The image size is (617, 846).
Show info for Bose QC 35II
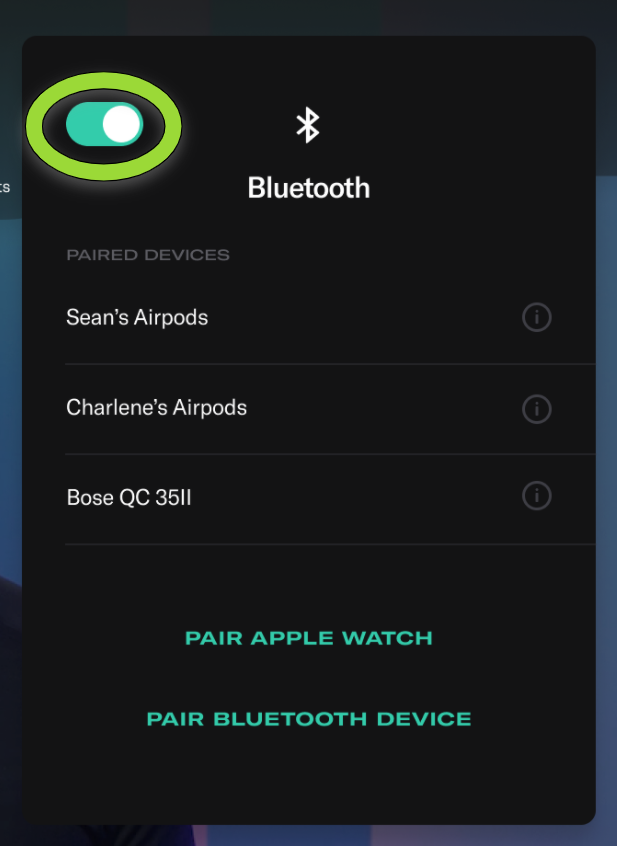(537, 496)
